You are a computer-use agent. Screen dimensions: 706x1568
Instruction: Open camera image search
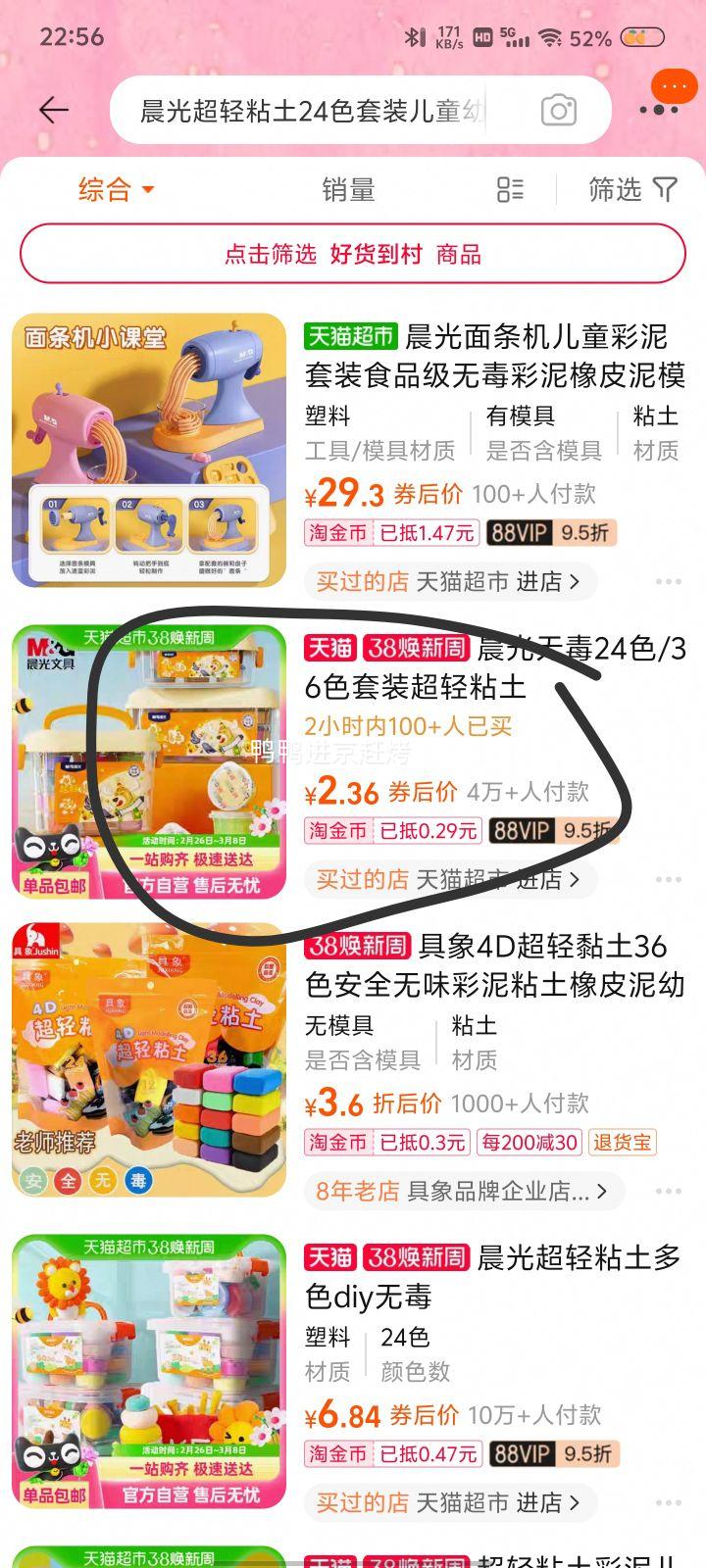558,111
